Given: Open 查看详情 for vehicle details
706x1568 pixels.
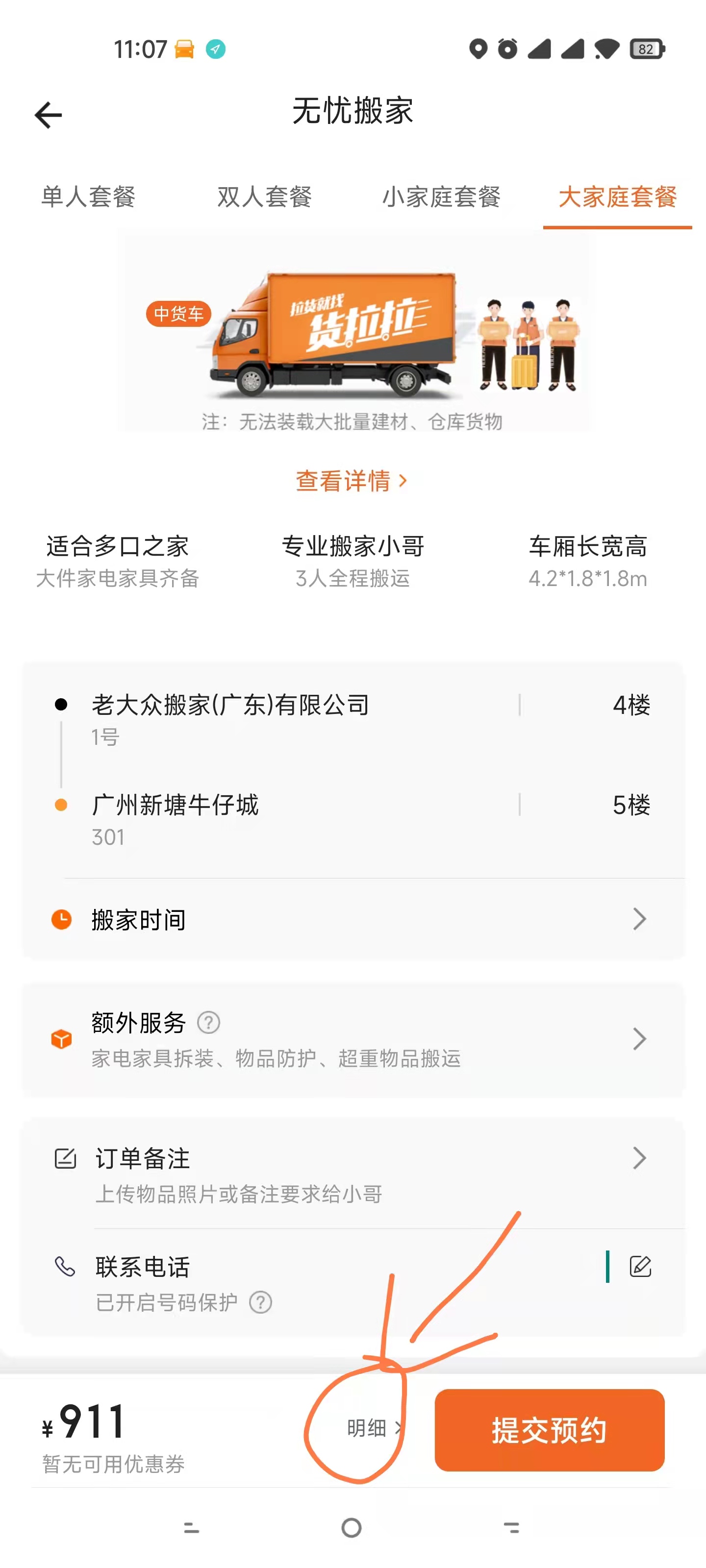Looking at the screenshot, I should (x=352, y=481).
